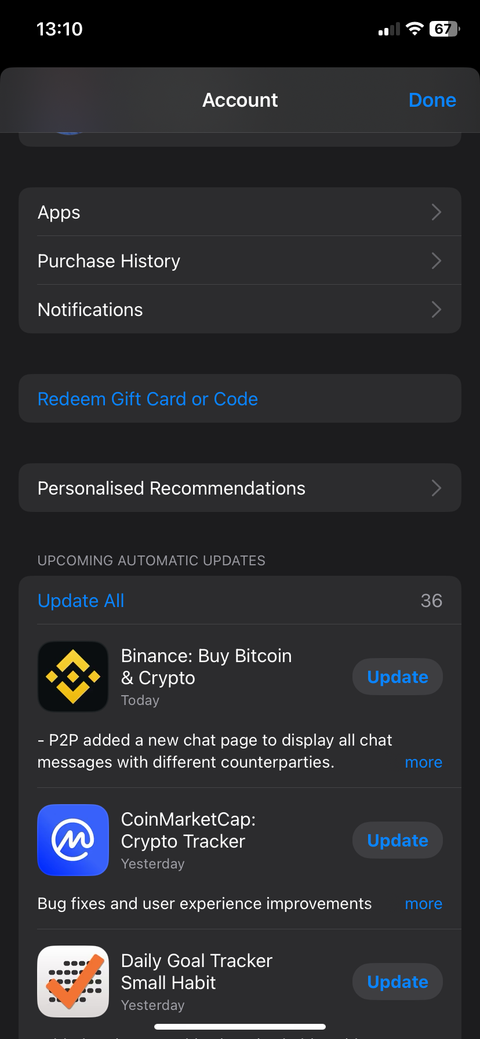
Task: Update CoinMarketCap Crypto Tracker
Action: click(397, 840)
